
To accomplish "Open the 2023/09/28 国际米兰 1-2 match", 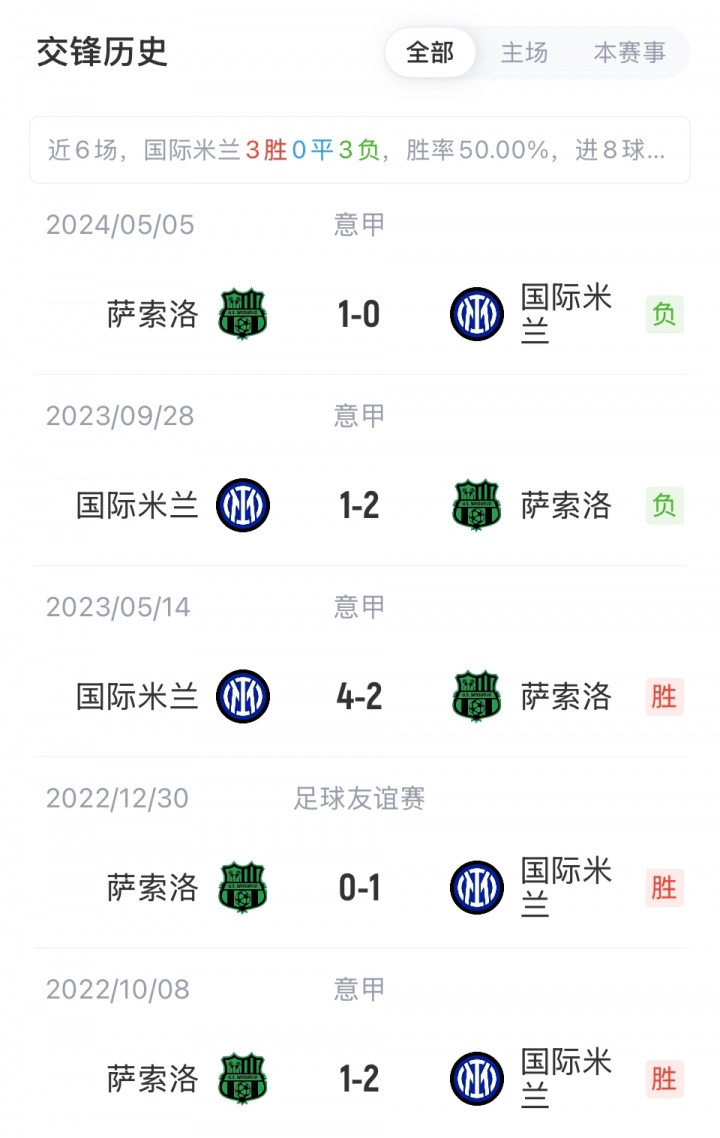I will point(359,505).
